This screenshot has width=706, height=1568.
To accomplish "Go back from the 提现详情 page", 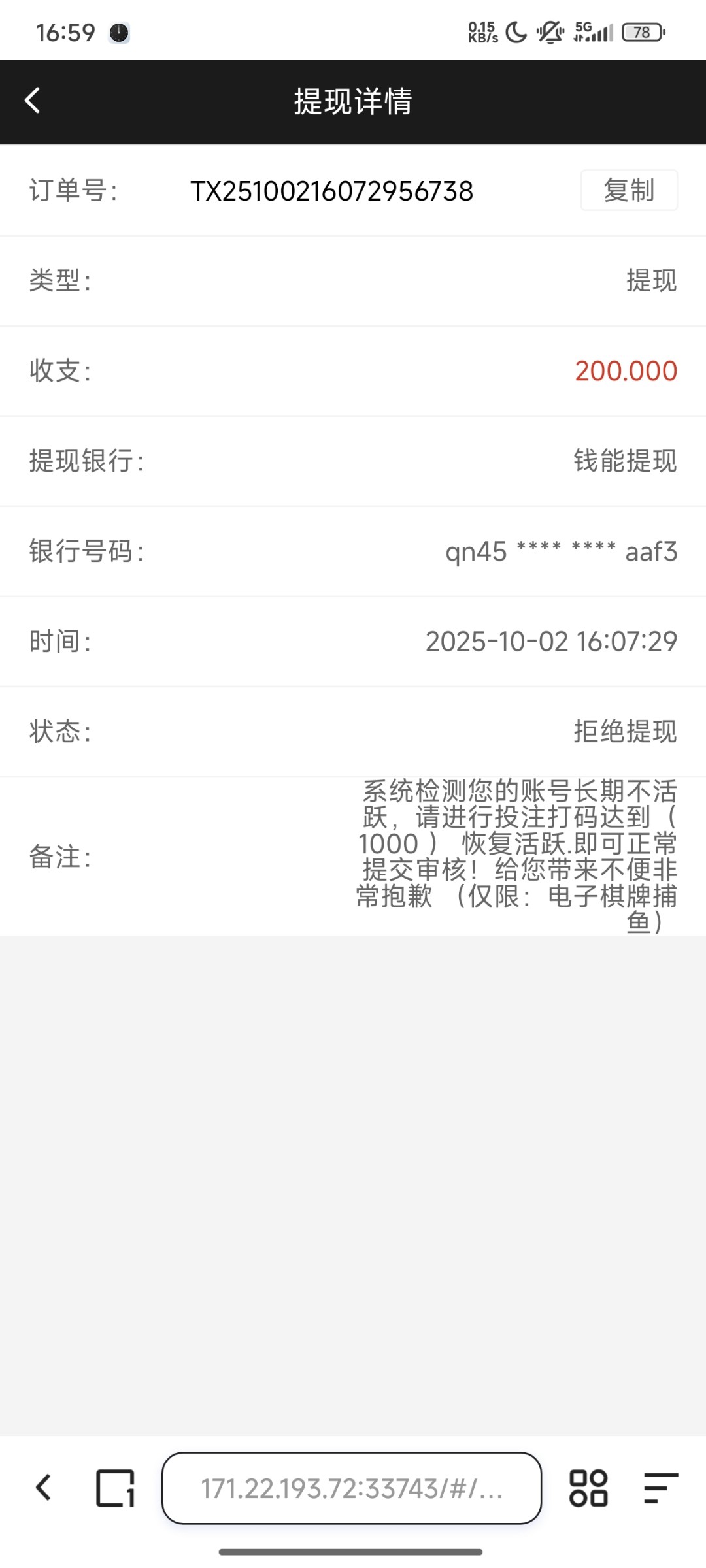I will click(33, 101).
